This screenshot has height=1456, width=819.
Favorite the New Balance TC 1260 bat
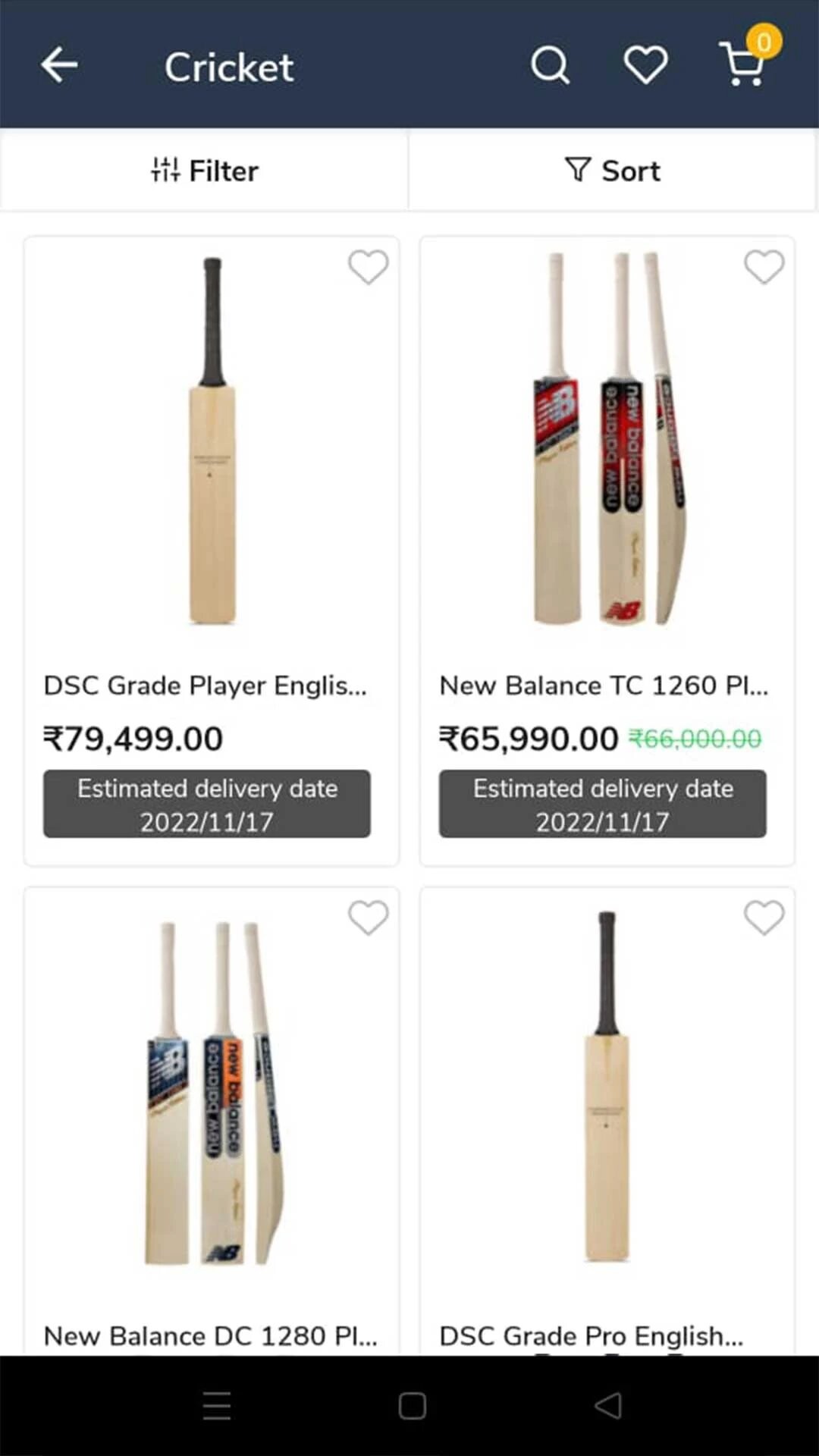[x=764, y=267]
